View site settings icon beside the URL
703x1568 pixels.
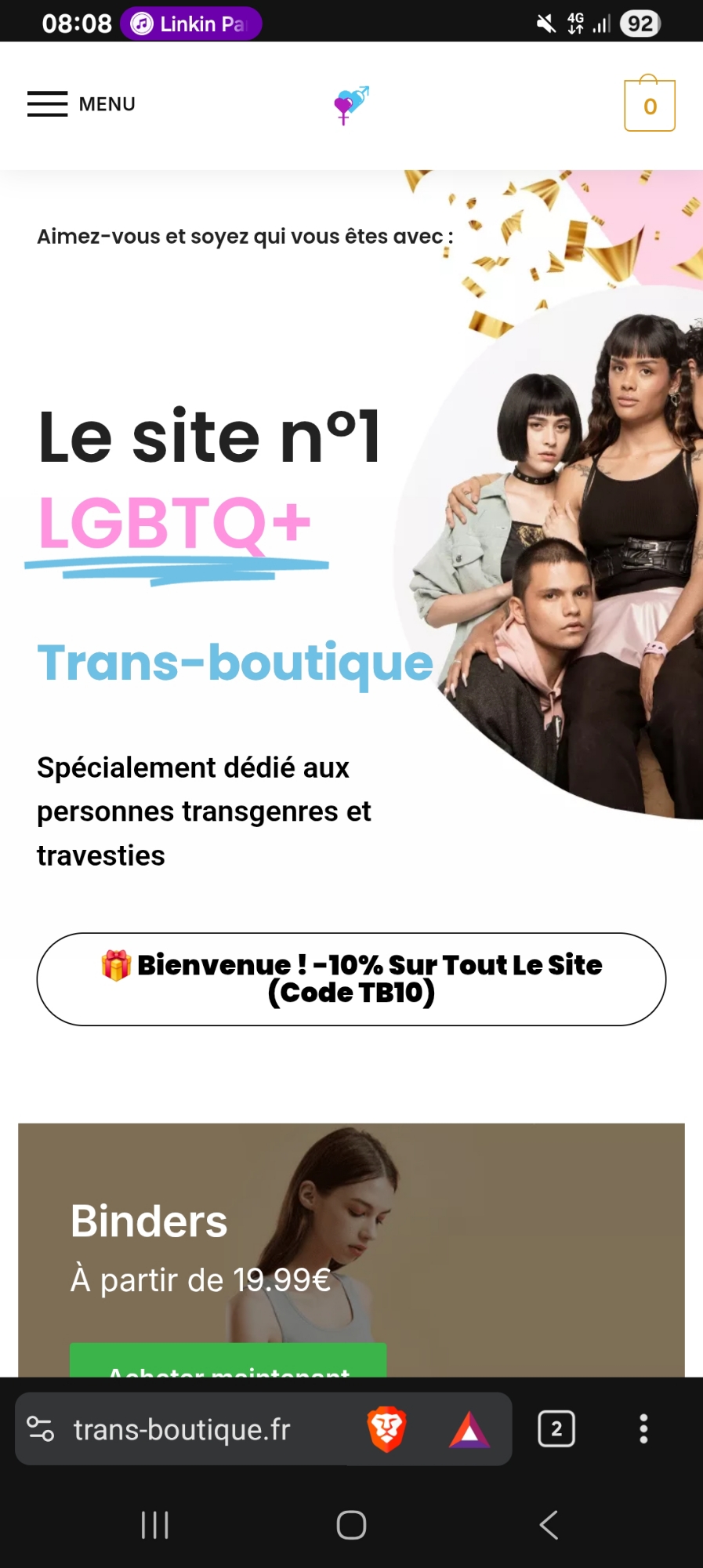click(x=41, y=1428)
